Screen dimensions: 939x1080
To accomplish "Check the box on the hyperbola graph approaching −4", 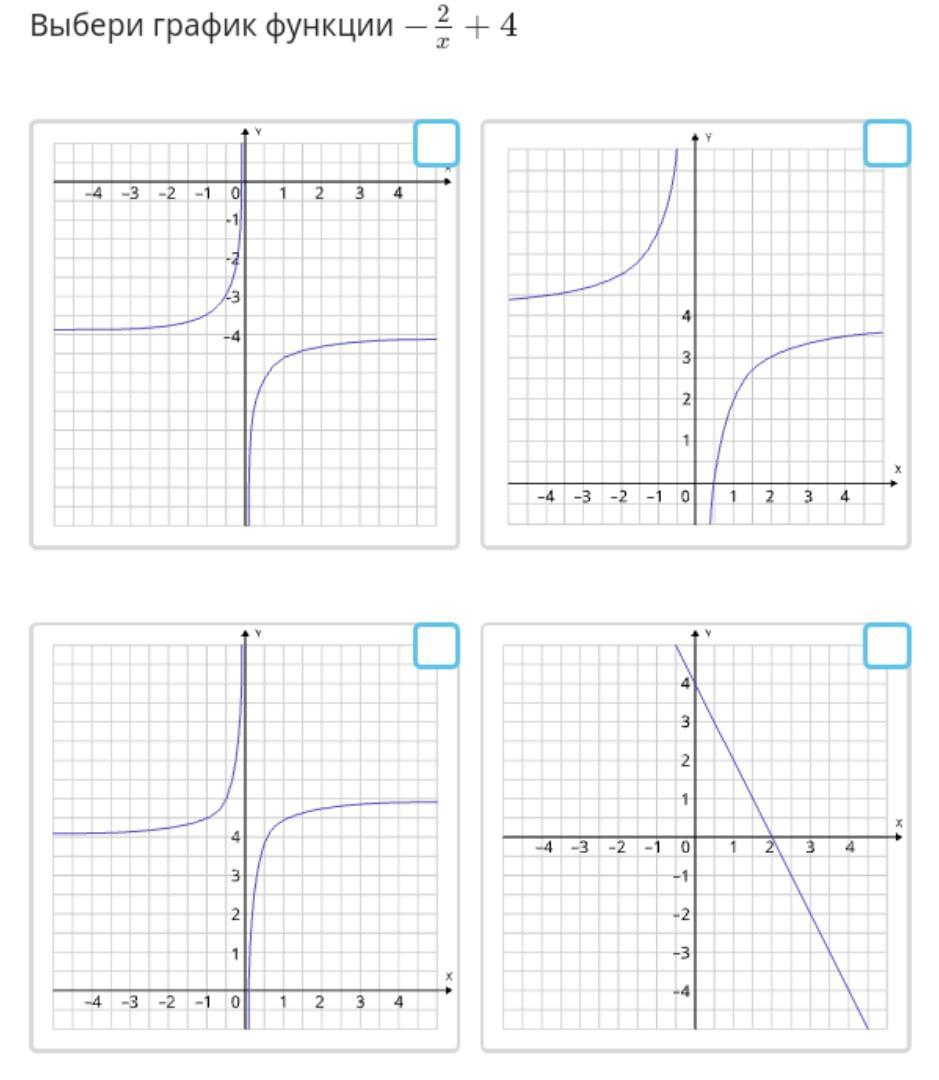I will coord(436,143).
